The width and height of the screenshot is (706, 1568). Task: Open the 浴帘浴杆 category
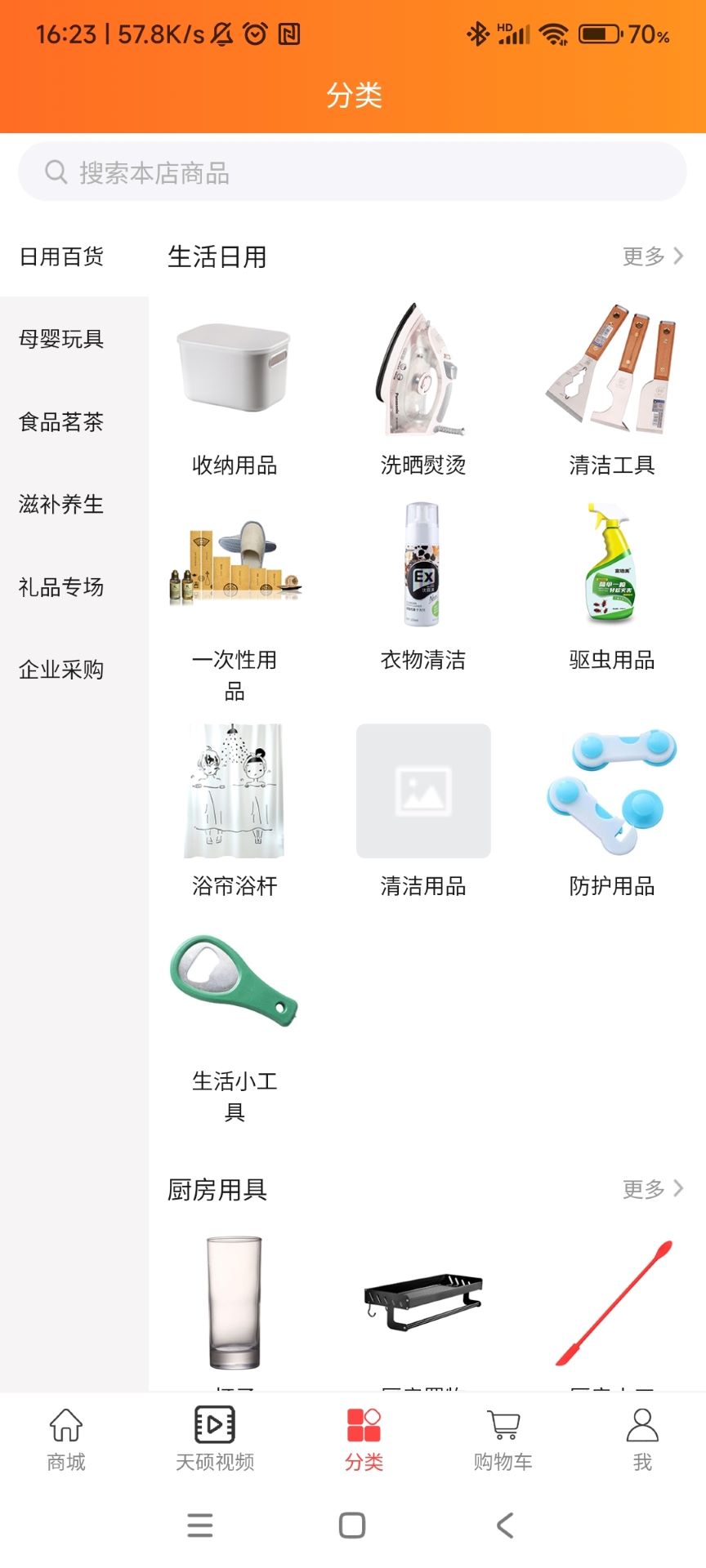(x=235, y=788)
